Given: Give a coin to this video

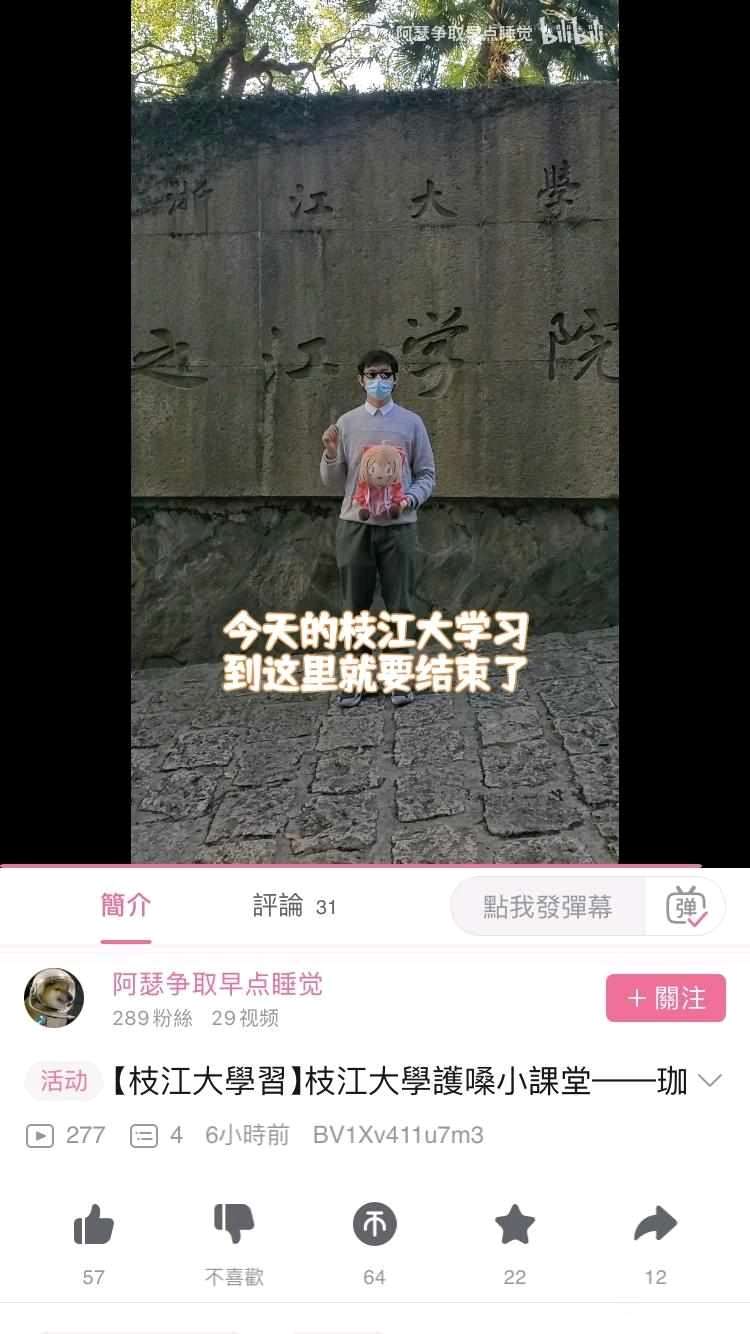Looking at the screenshot, I should coord(374,1225).
